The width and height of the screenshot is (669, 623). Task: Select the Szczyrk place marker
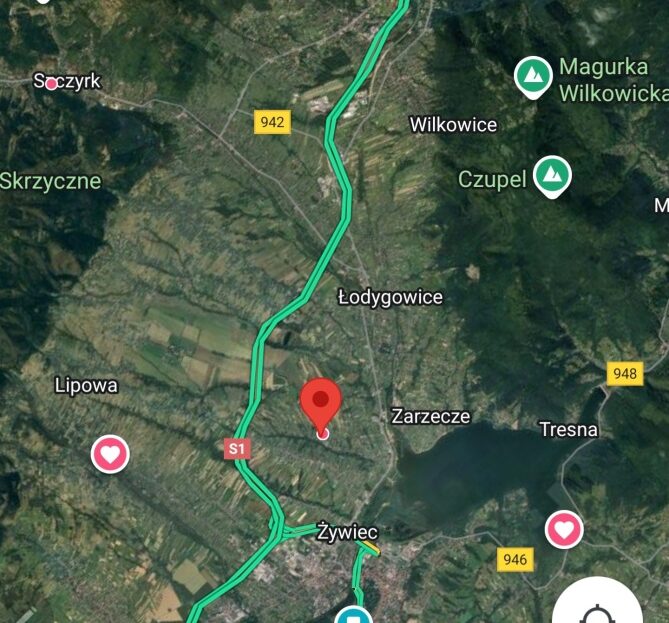coord(51,84)
